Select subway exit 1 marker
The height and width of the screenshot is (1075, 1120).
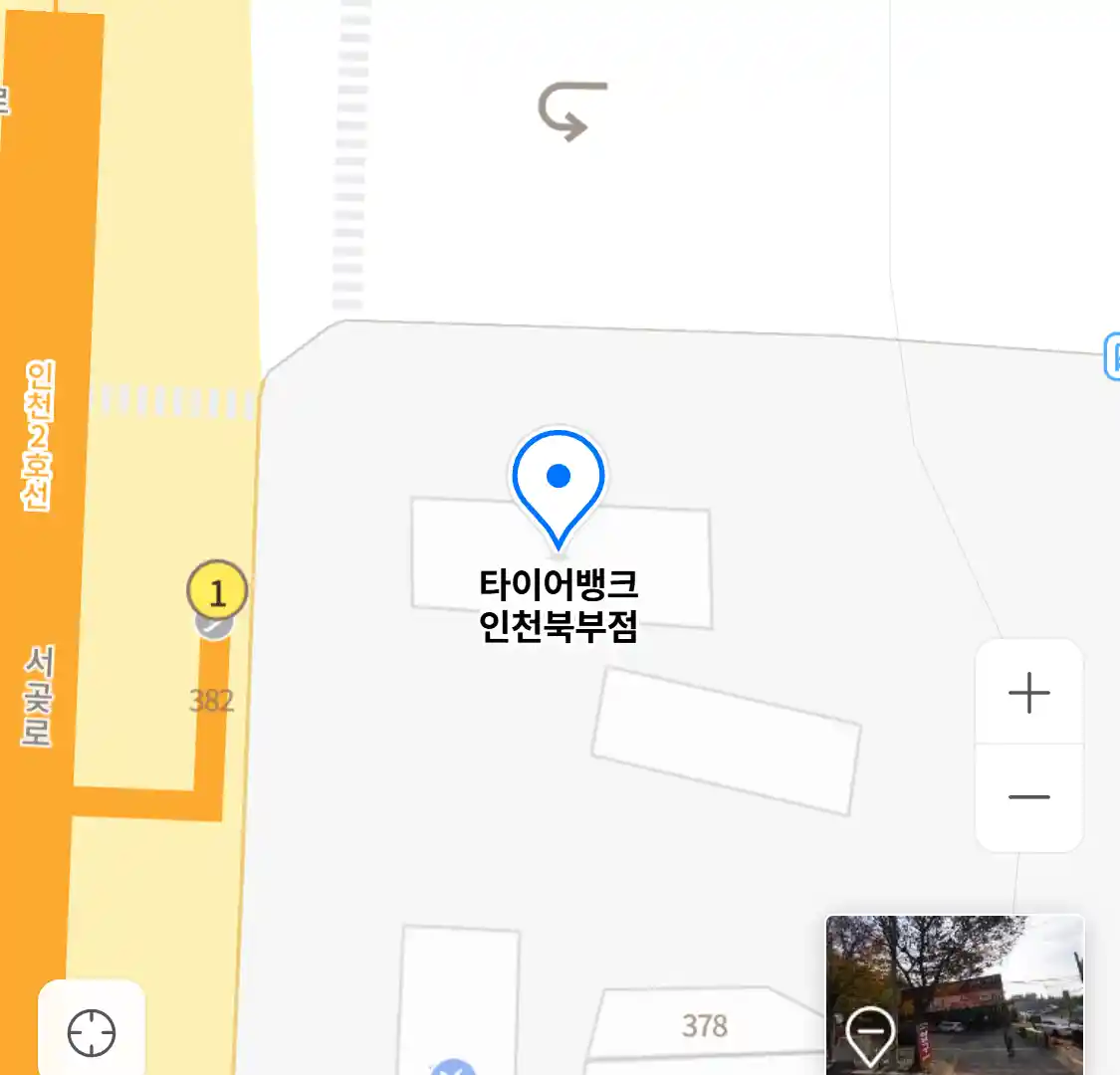[217, 590]
